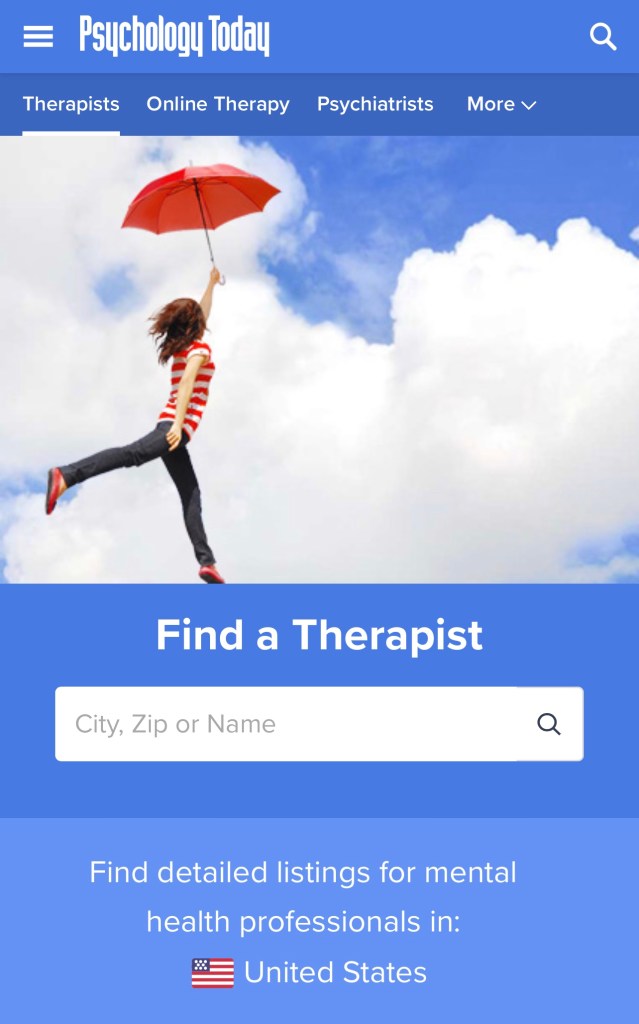
Task: Open the Psychiatrists tab
Action: click(375, 104)
